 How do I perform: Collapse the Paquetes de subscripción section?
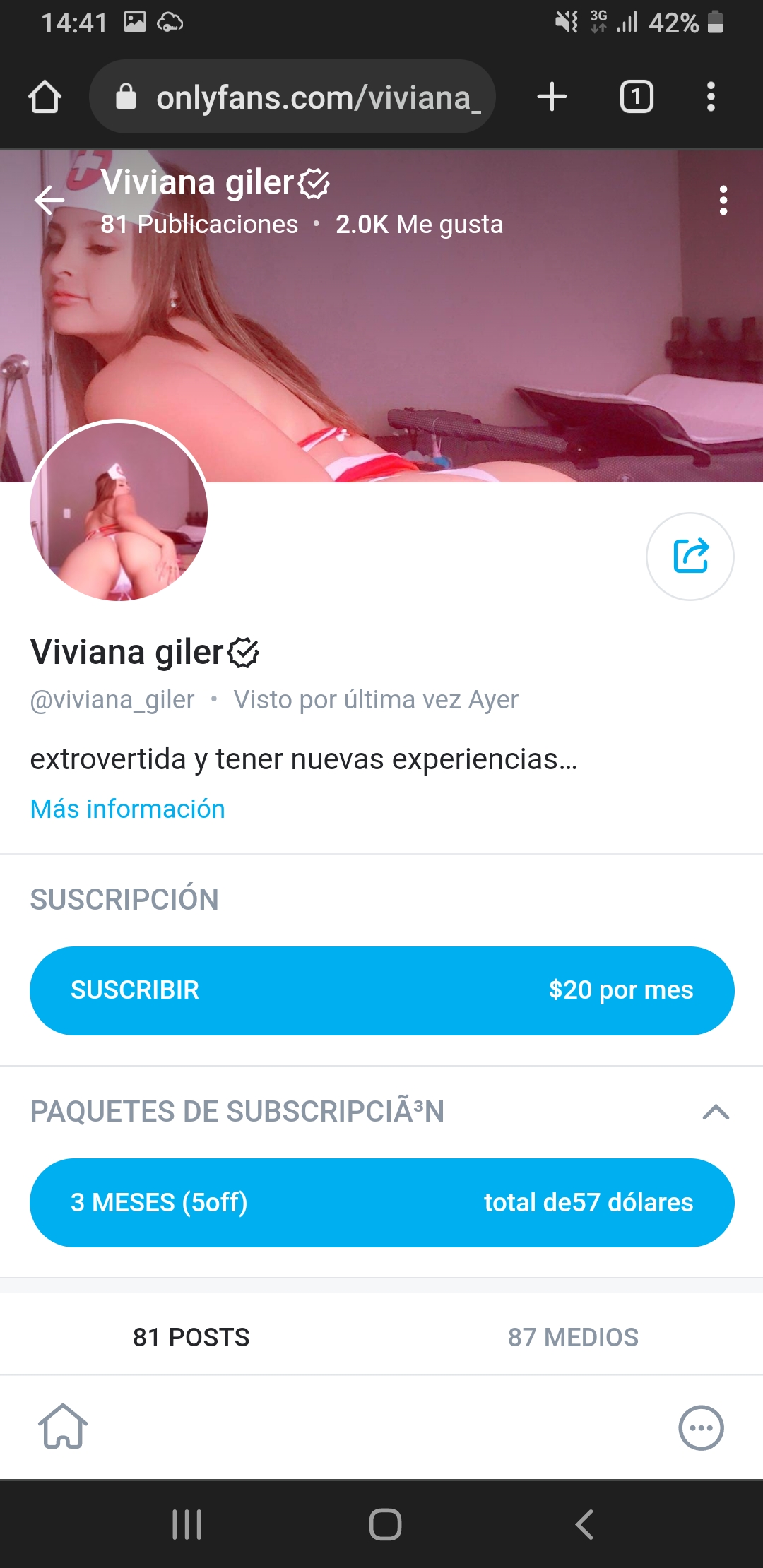pyautogui.click(x=716, y=1112)
